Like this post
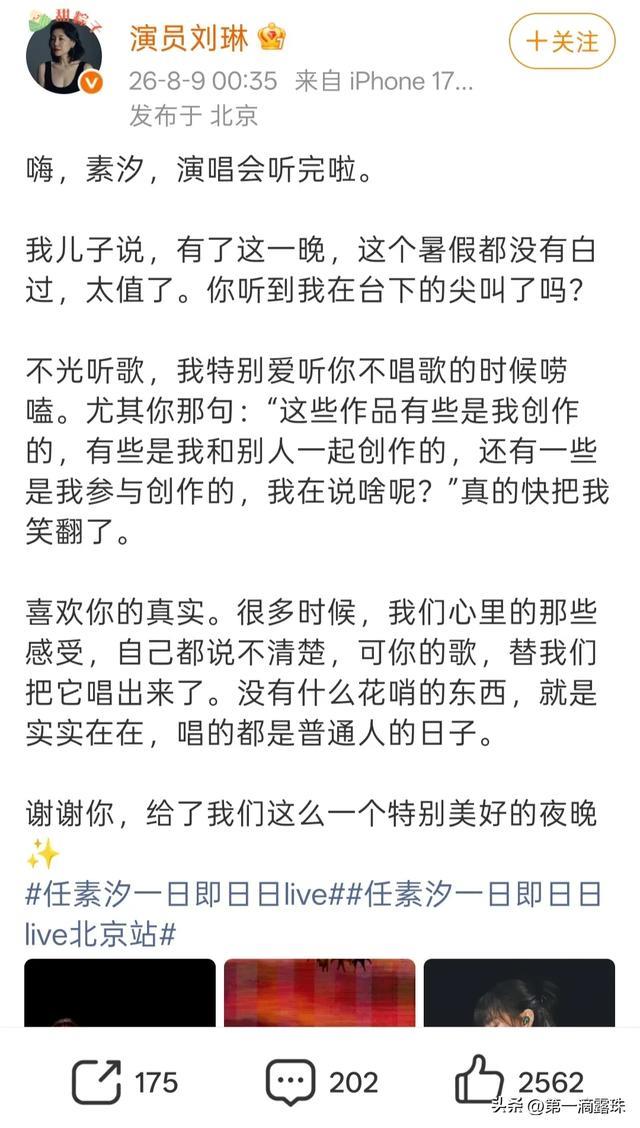 pyautogui.click(x=519, y=1081)
